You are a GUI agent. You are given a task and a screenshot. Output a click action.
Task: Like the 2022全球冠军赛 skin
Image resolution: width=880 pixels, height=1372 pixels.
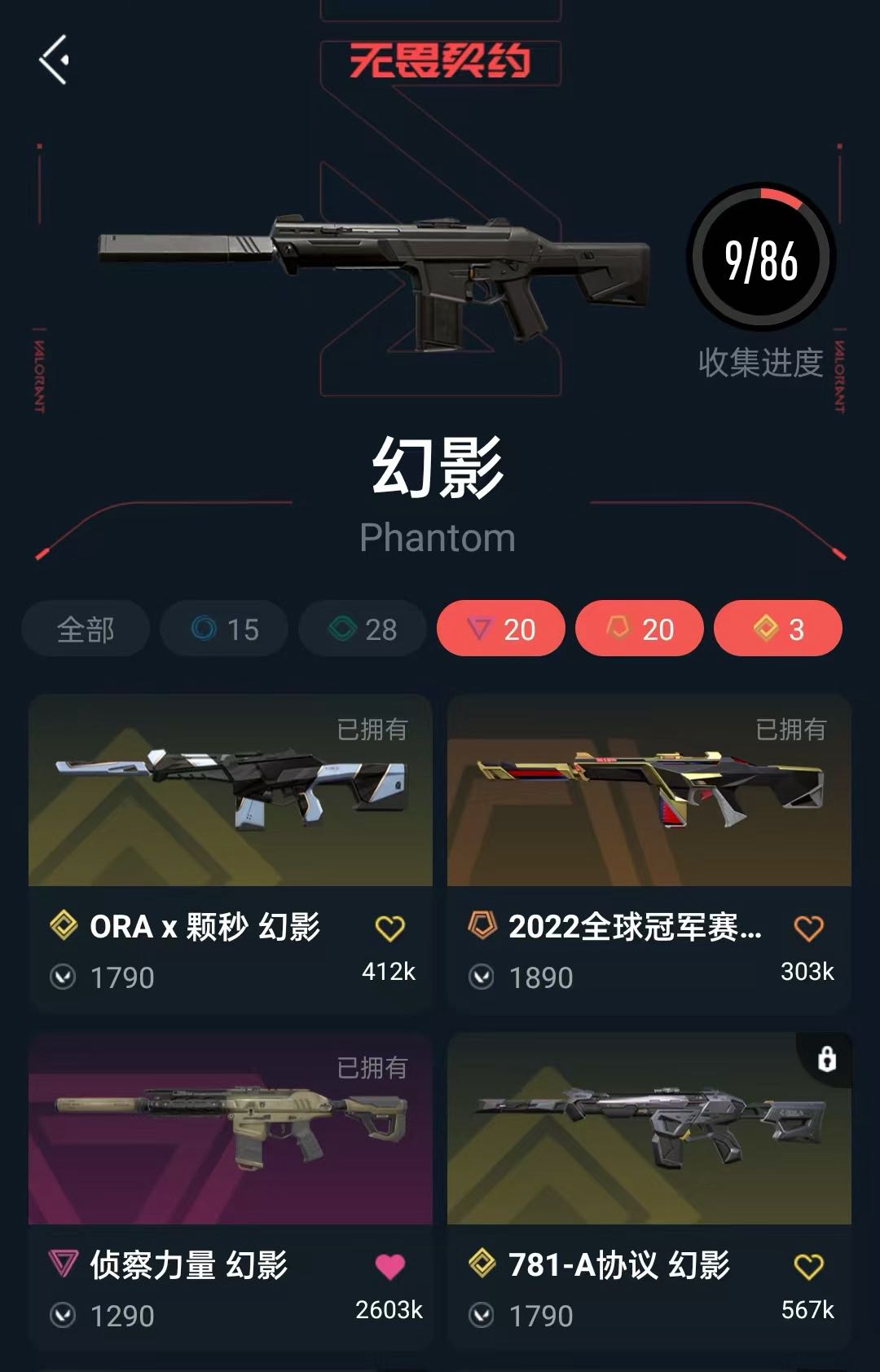808,928
